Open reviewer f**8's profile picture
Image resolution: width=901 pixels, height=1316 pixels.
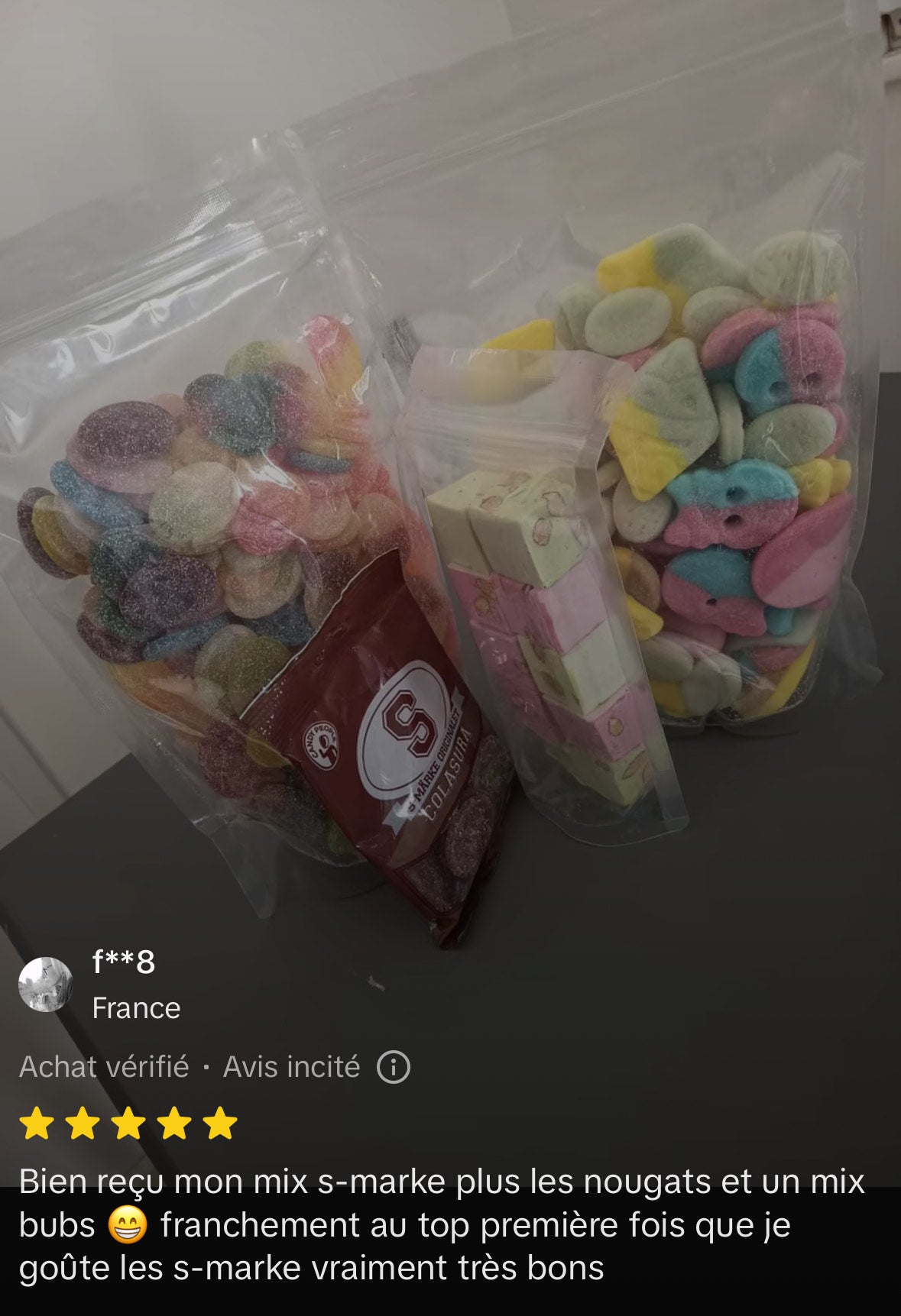coord(46,985)
